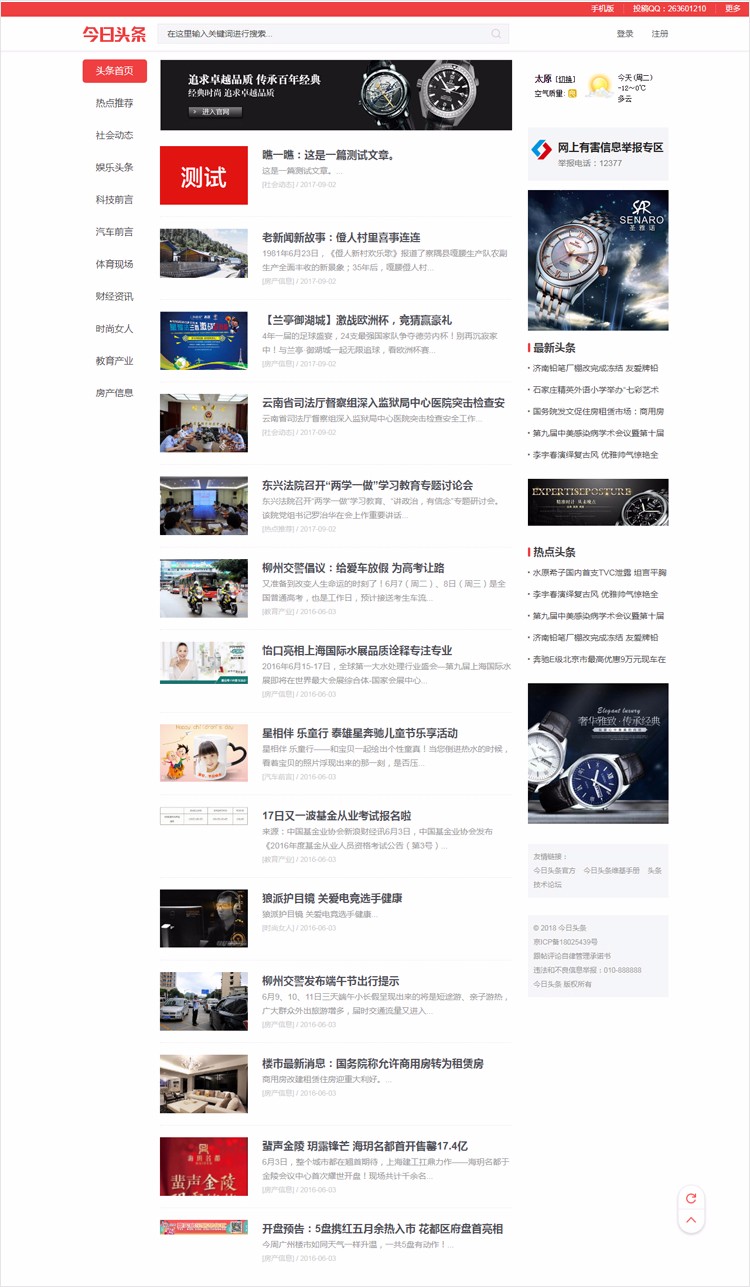
Task: Click the 进入官网 button in the banner
Action: [217, 113]
